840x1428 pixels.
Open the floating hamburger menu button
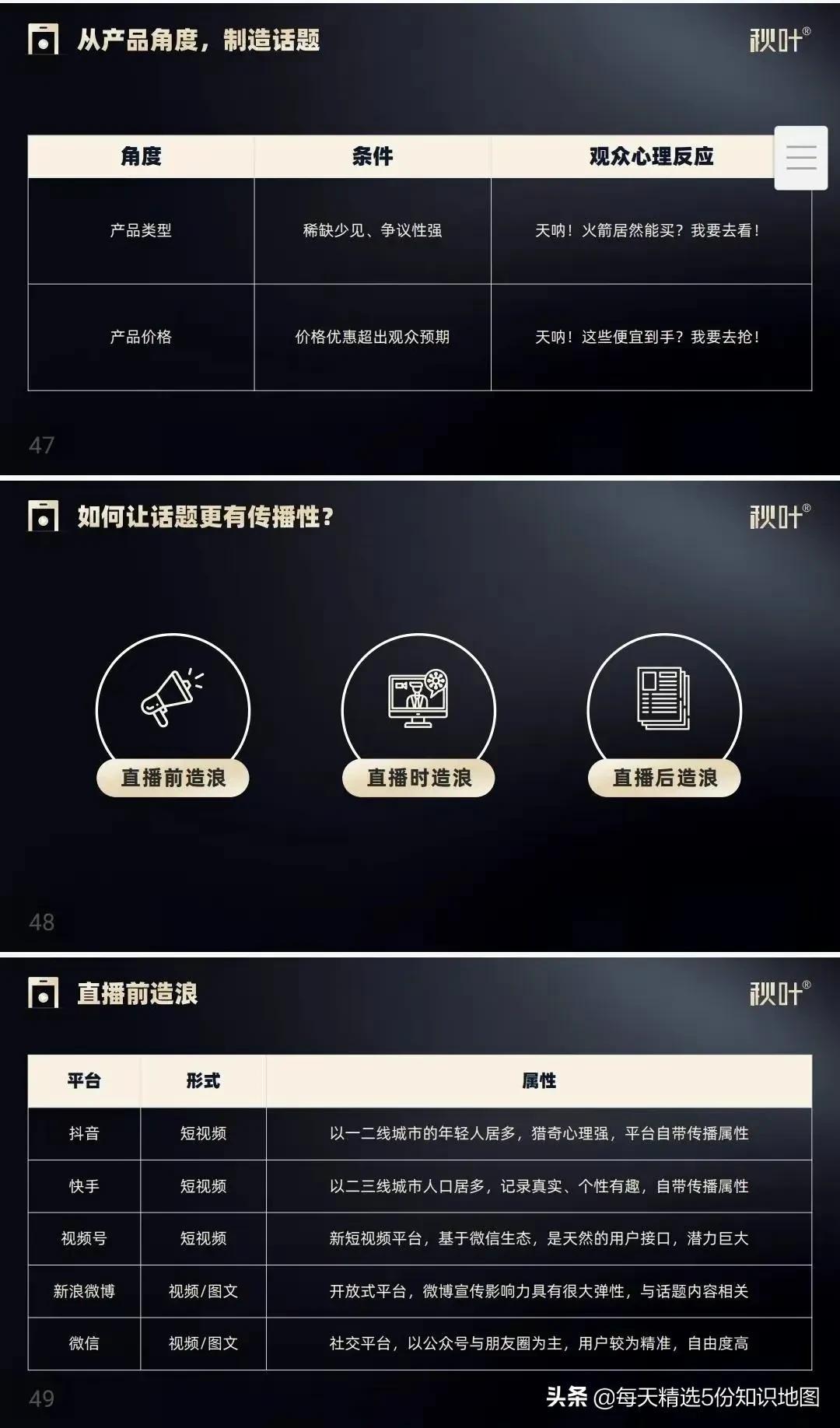coord(801,158)
